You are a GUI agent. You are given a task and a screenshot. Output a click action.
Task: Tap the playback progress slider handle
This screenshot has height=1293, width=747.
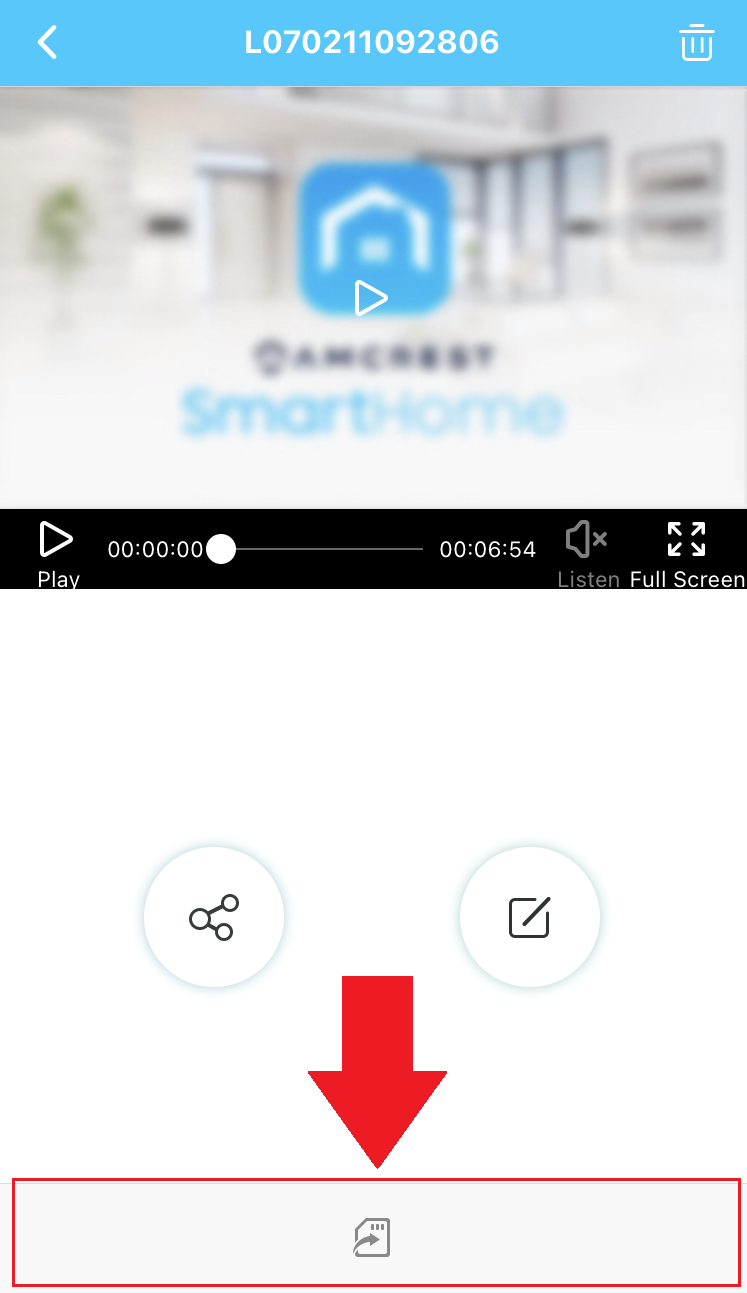221,549
